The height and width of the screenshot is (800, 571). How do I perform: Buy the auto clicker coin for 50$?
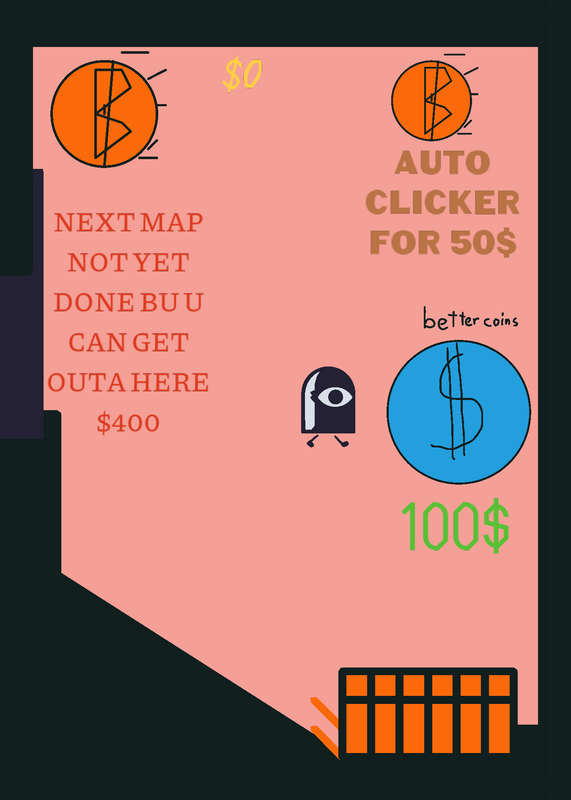coord(432,101)
